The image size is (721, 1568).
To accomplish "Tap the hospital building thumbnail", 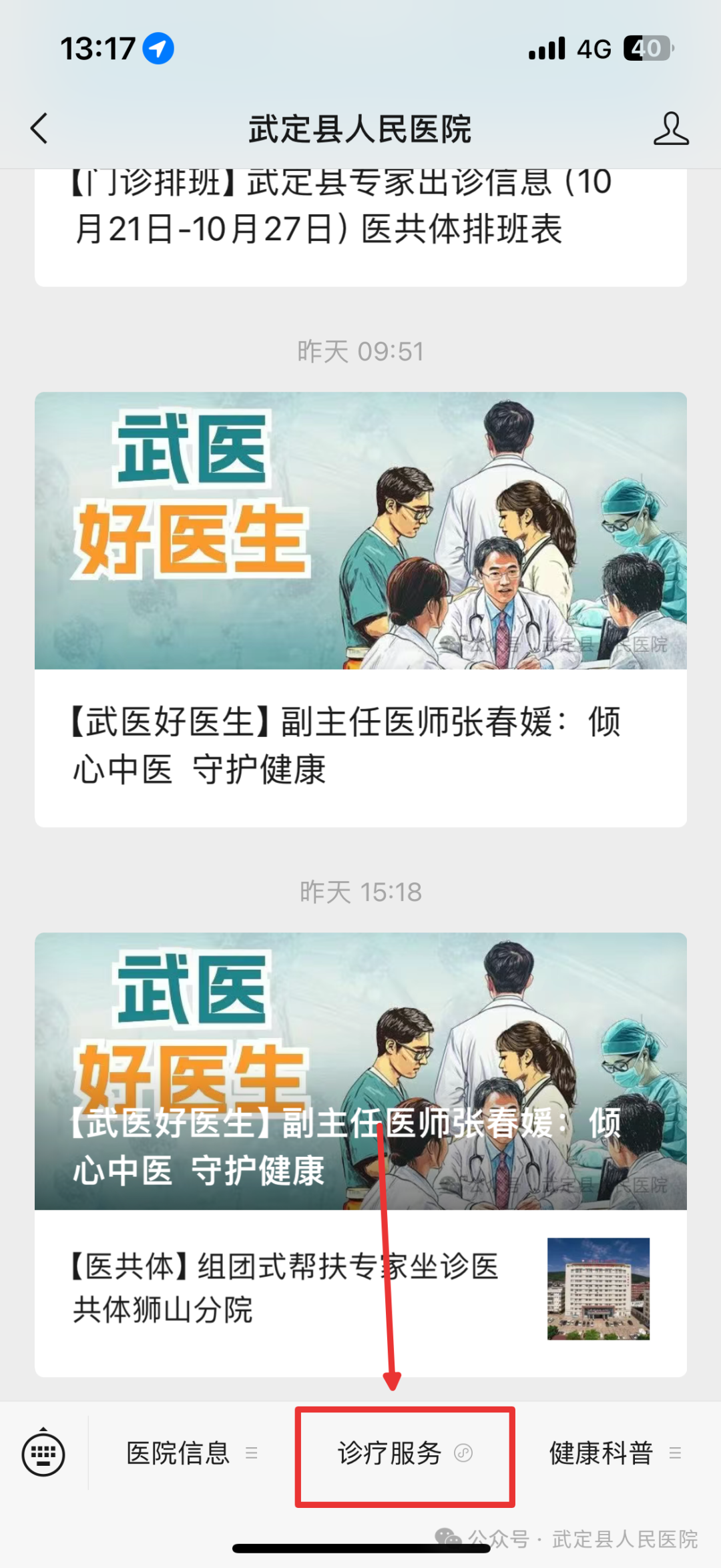I will [x=599, y=1288].
